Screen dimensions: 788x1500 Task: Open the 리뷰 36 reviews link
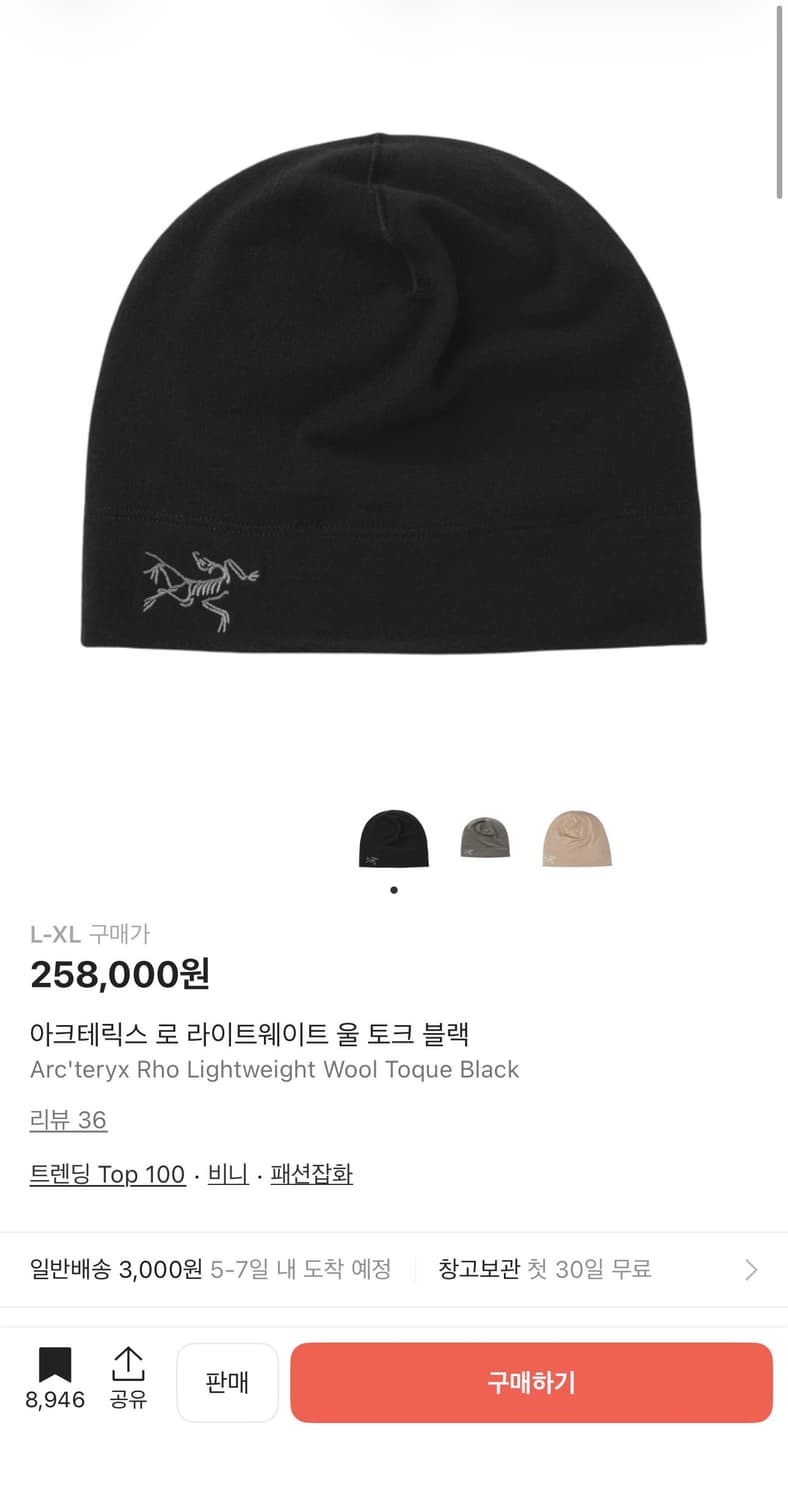click(x=68, y=1121)
